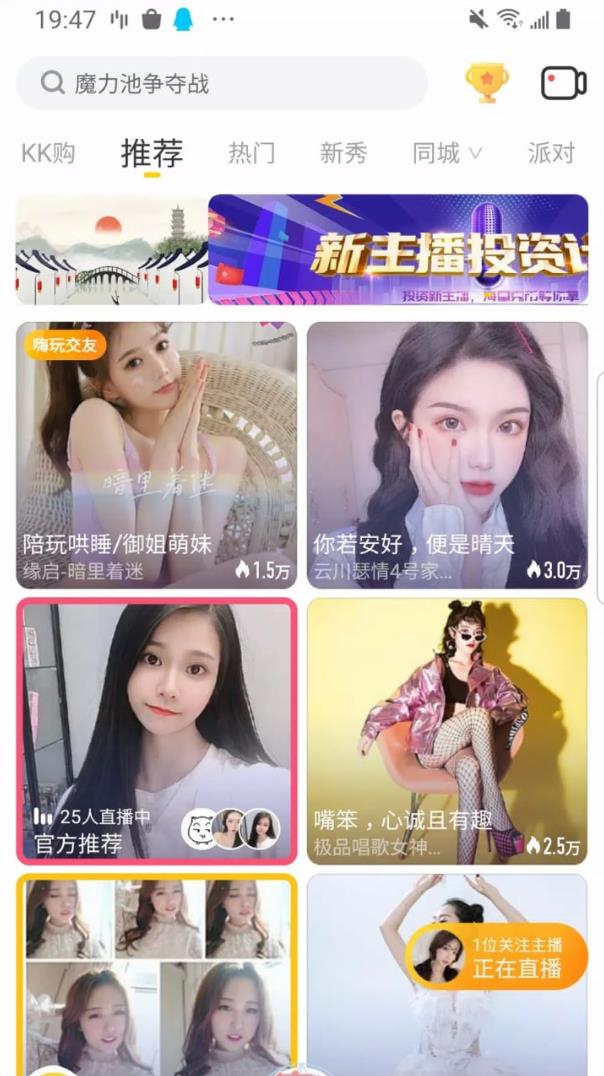Switch to the 热门 tab
Screen dimensions: 604x1076
(x=251, y=153)
